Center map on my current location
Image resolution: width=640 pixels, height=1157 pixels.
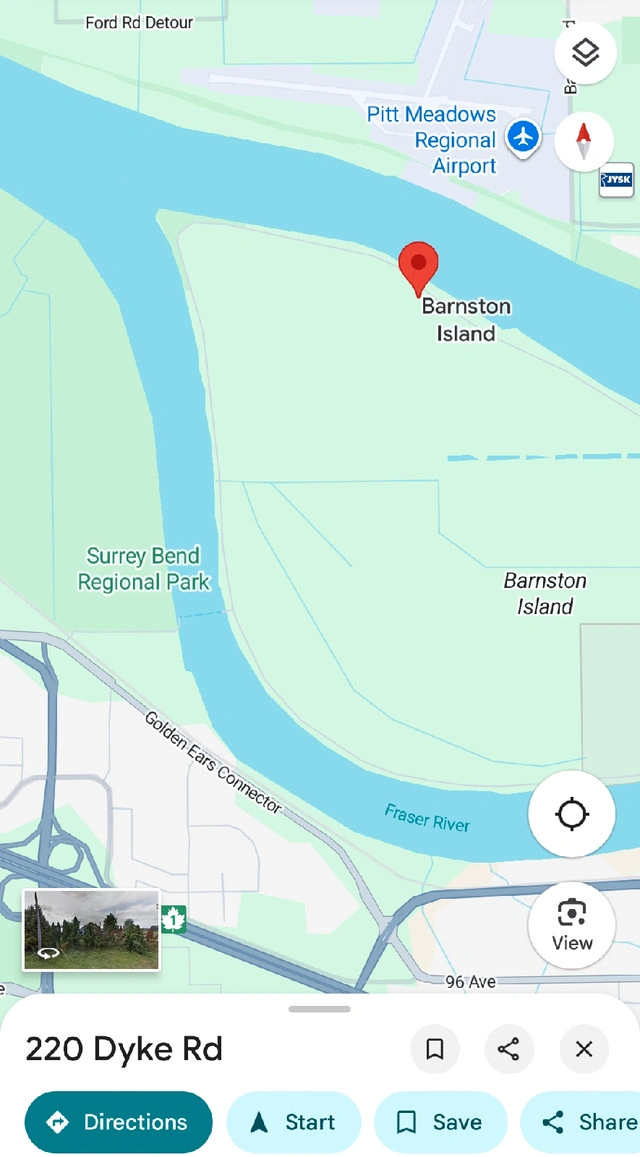tap(571, 814)
